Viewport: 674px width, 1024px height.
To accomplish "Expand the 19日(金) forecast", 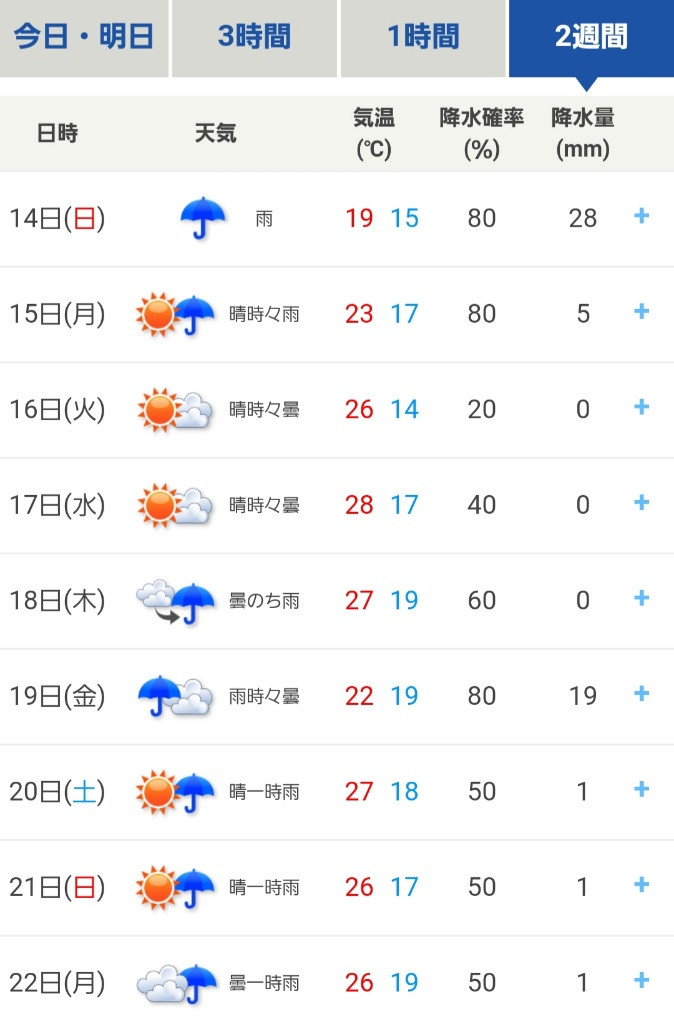I will 642,694.
